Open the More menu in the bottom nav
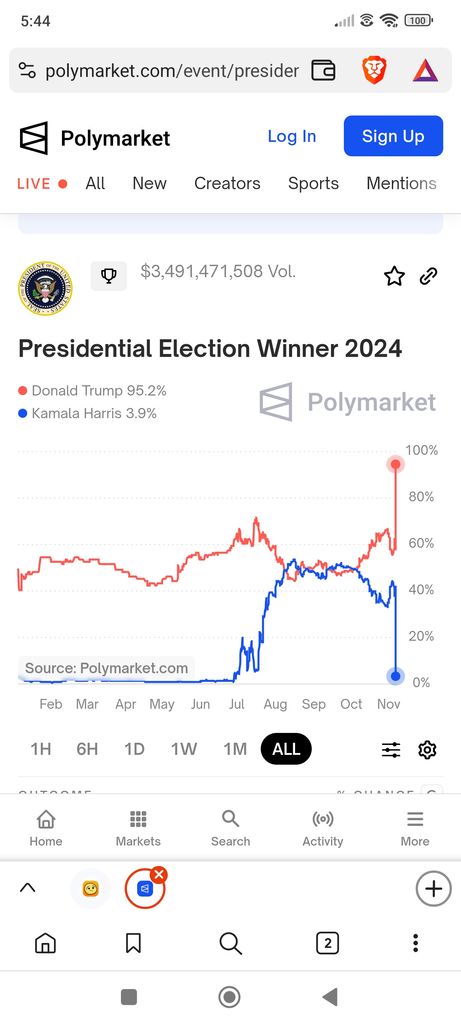 [x=415, y=829]
